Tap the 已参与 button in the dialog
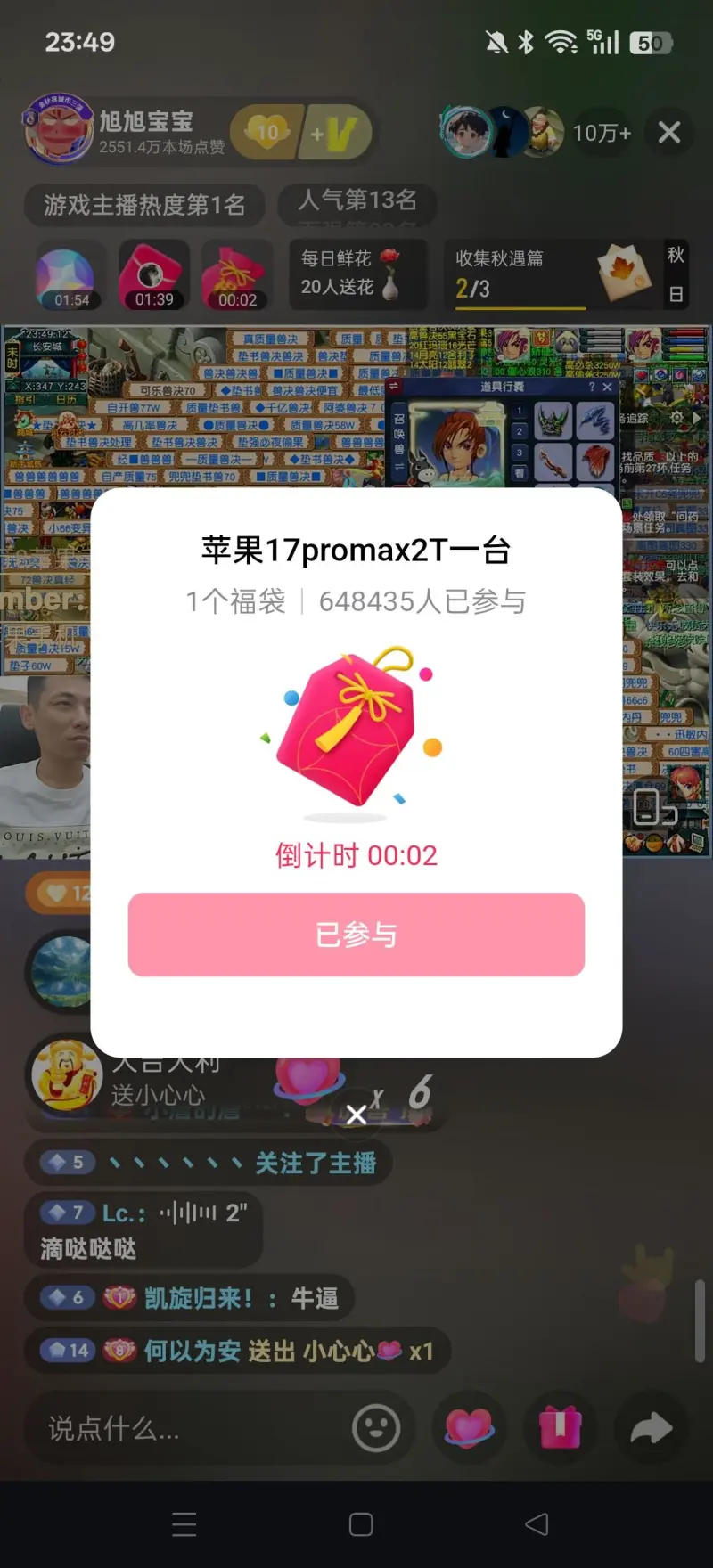 point(356,935)
